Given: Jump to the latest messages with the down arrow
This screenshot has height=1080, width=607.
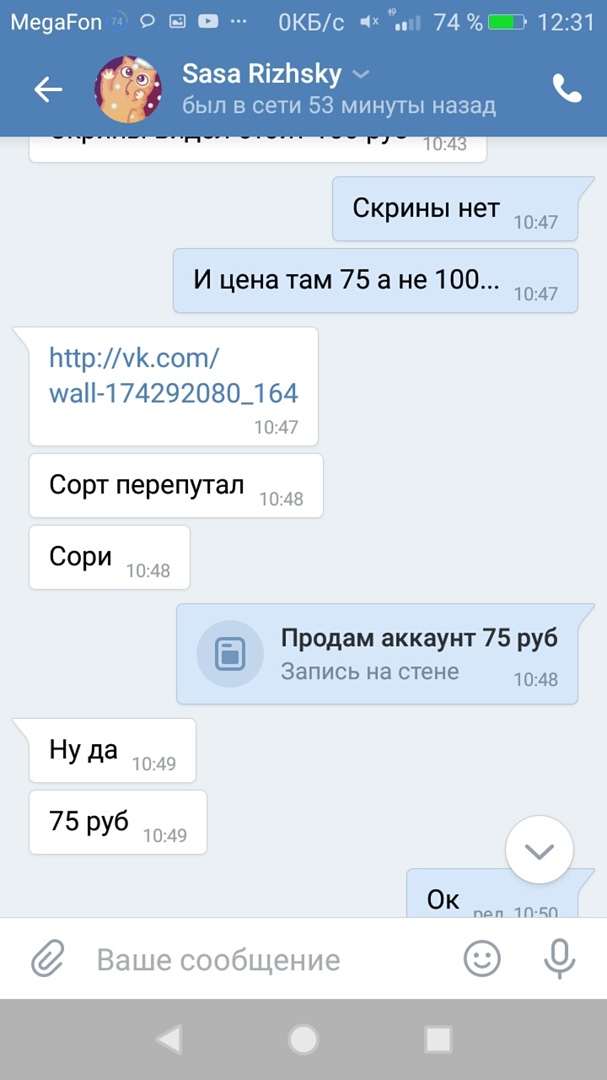Looking at the screenshot, I should 539,851.
